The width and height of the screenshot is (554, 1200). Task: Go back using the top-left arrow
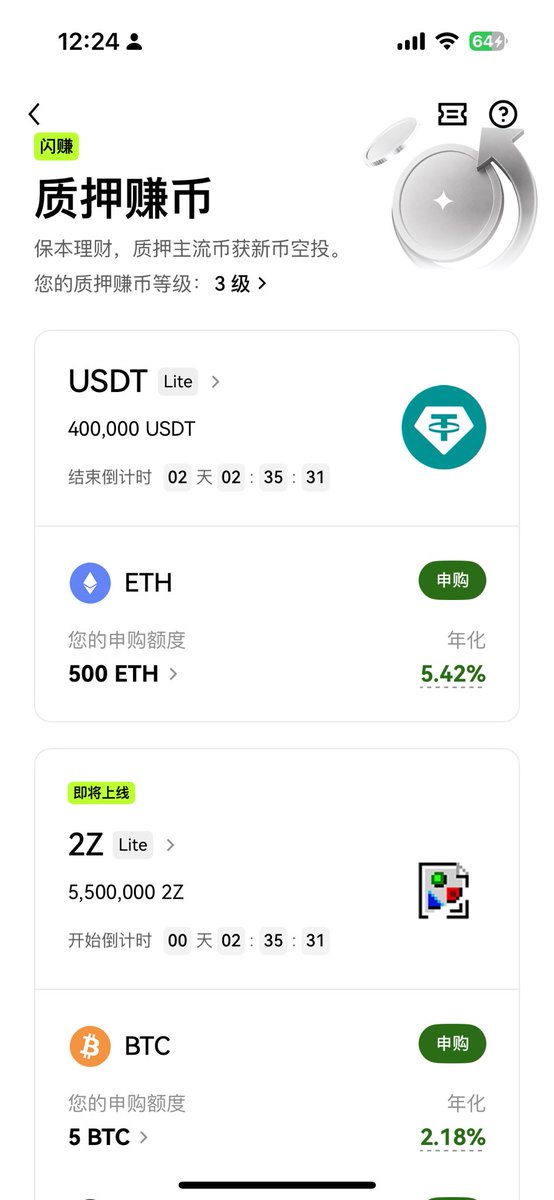35,114
